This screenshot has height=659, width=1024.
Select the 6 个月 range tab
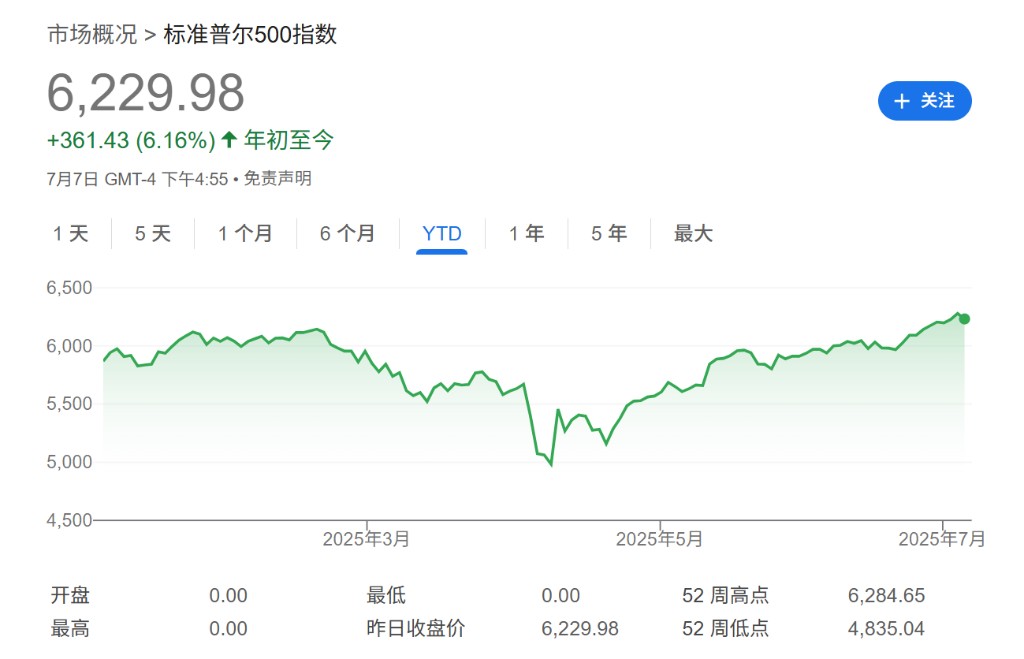tap(347, 234)
